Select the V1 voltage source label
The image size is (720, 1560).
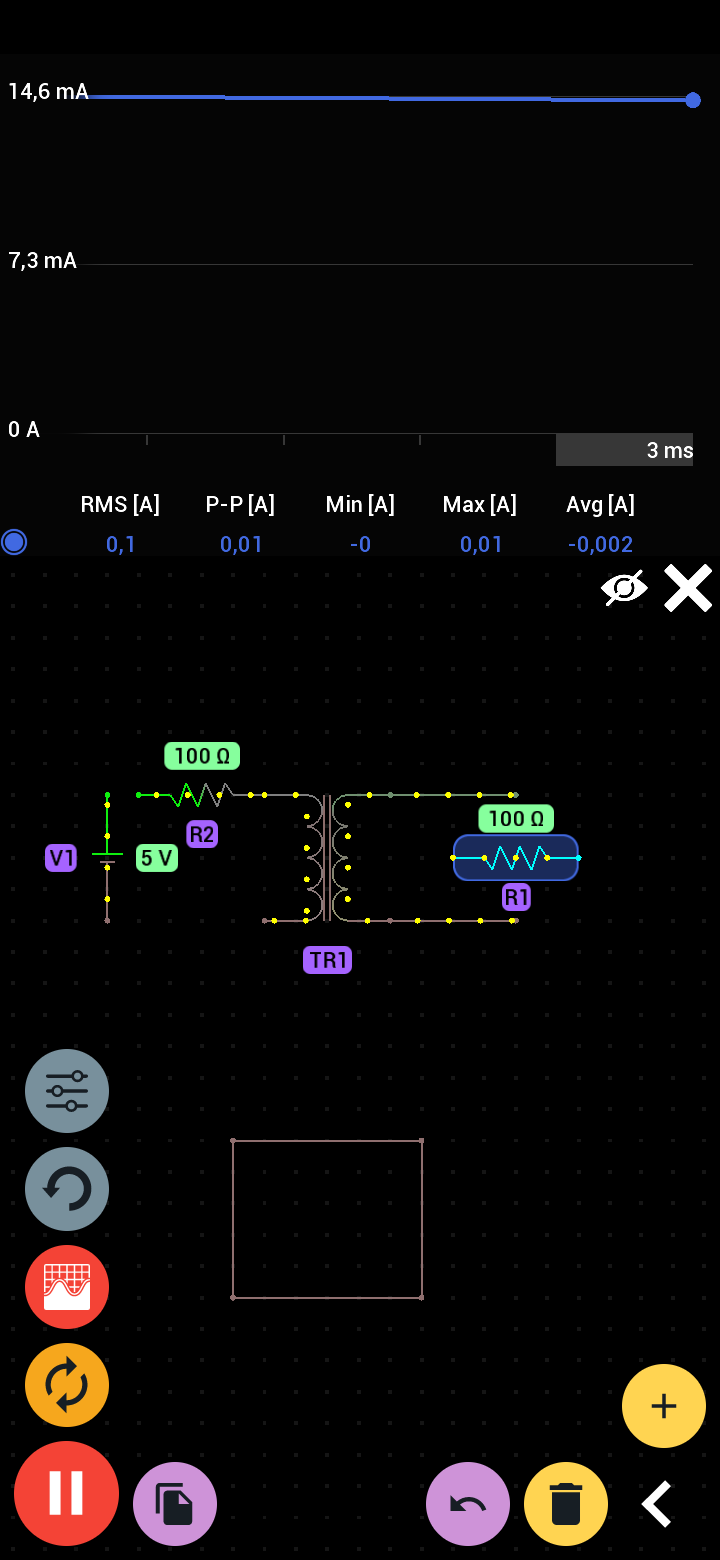coord(60,857)
